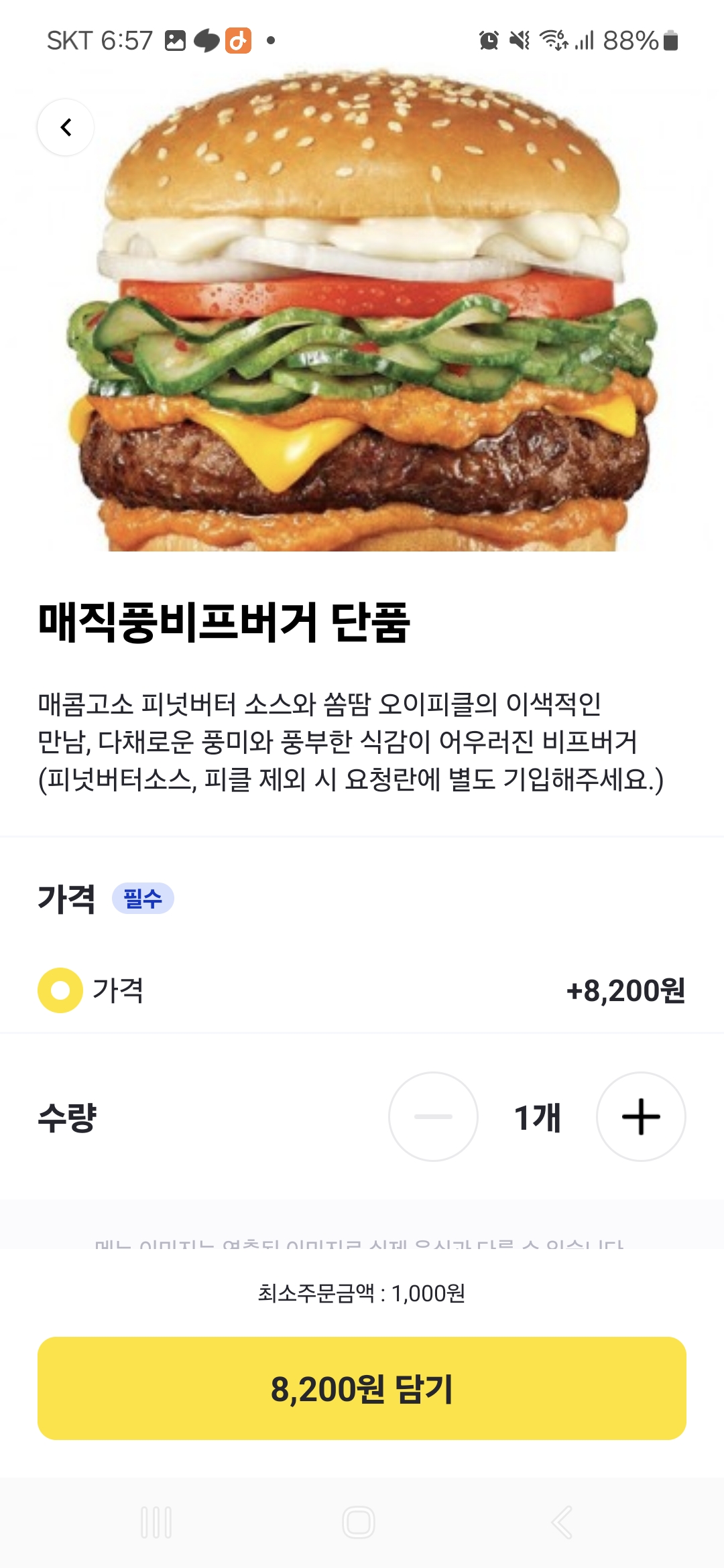Viewport: 724px width, 1568px height.
Task: Select the 가격 +8,200원 radio option
Action: point(60,990)
